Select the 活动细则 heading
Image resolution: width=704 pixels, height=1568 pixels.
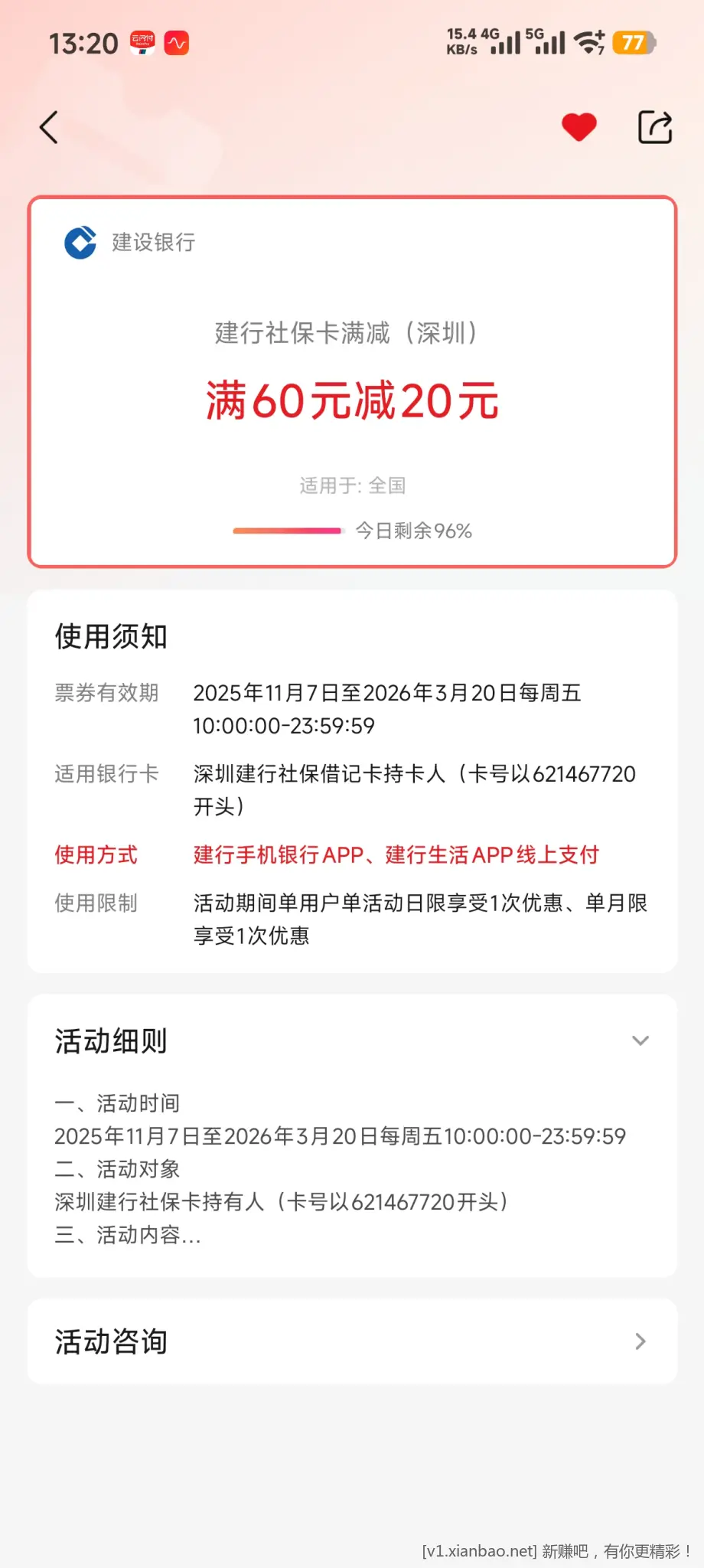coord(110,1040)
